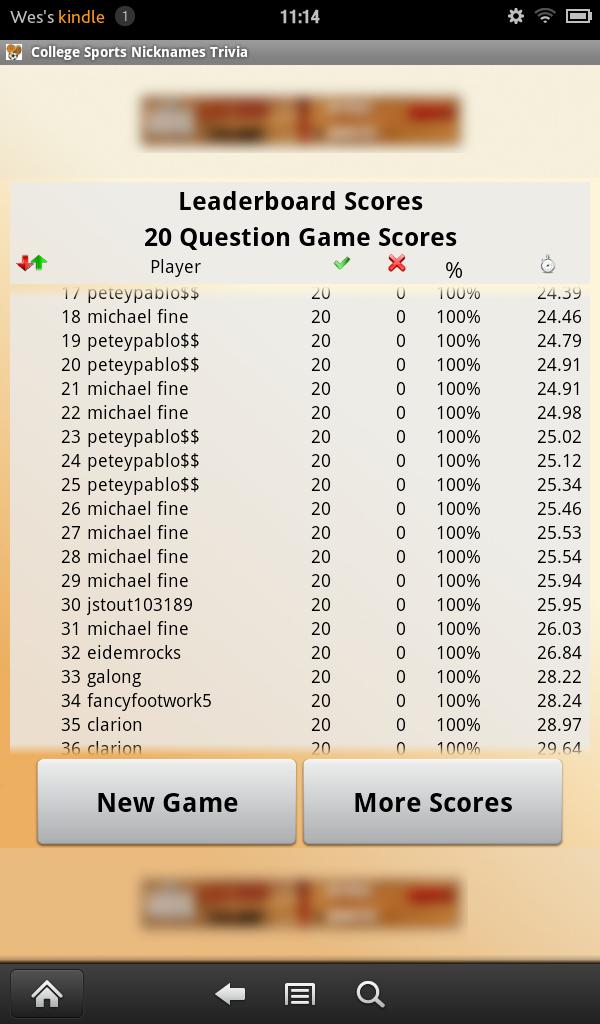
Task: Sort by the rank arrows column
Action: [x=32, y=264]
